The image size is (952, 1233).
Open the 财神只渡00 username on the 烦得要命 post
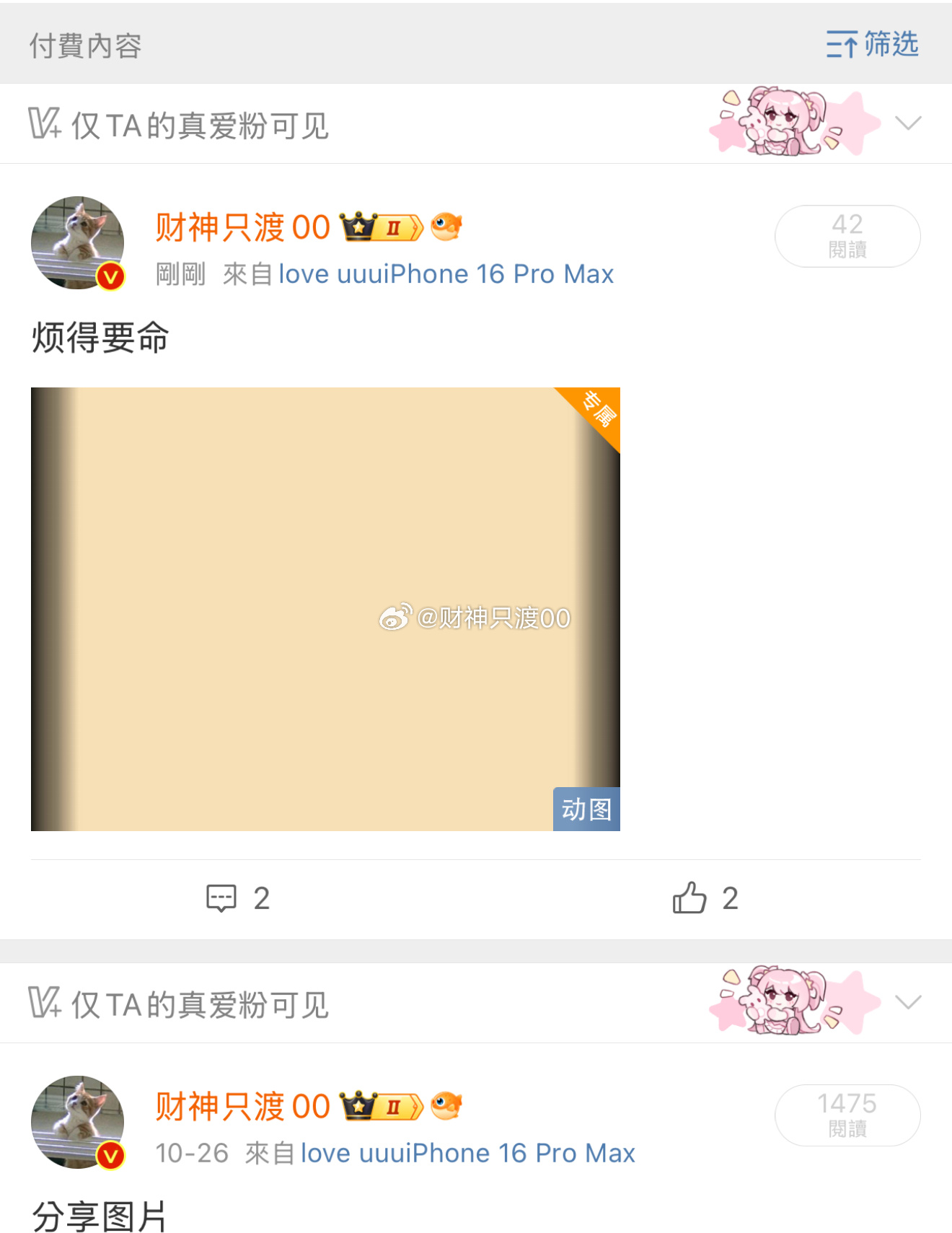click(243, 227)
